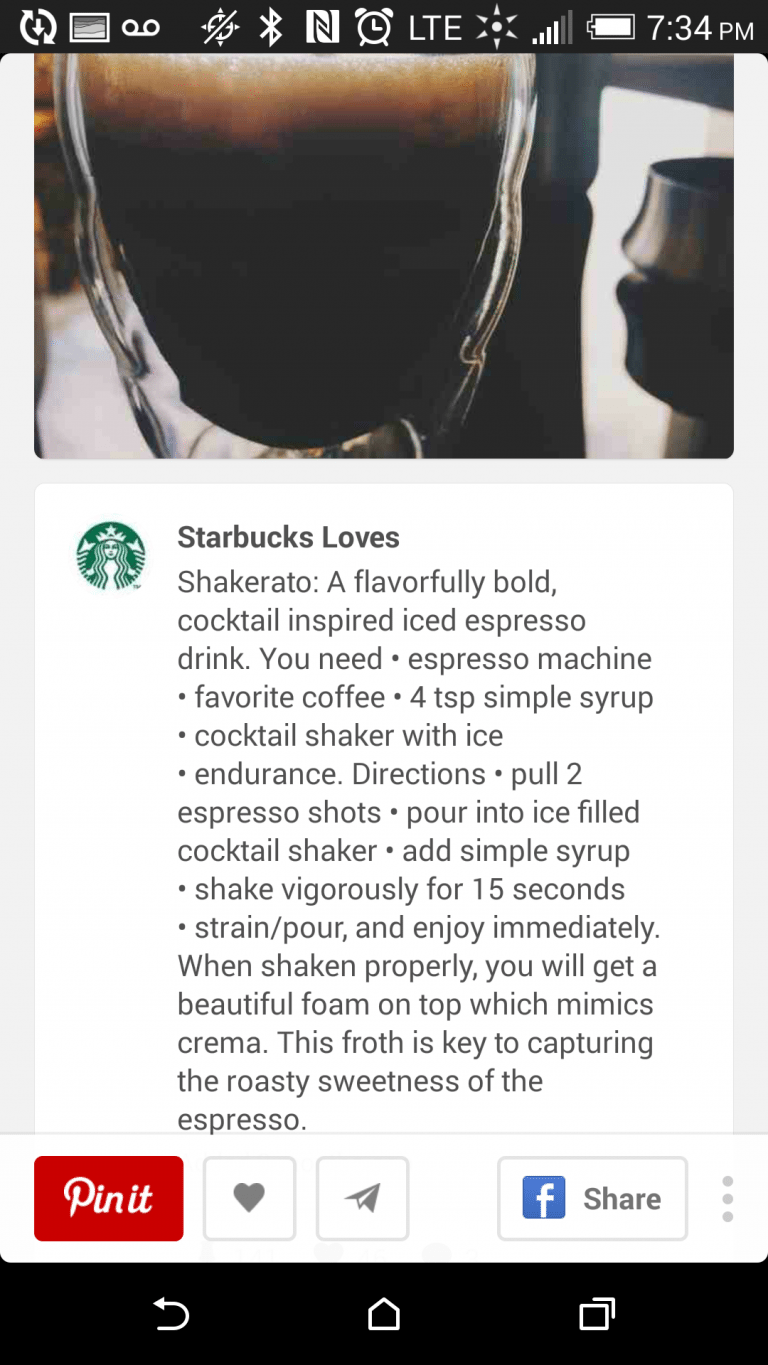
Task: Share the pin on Facebook
Action: 592,1198
